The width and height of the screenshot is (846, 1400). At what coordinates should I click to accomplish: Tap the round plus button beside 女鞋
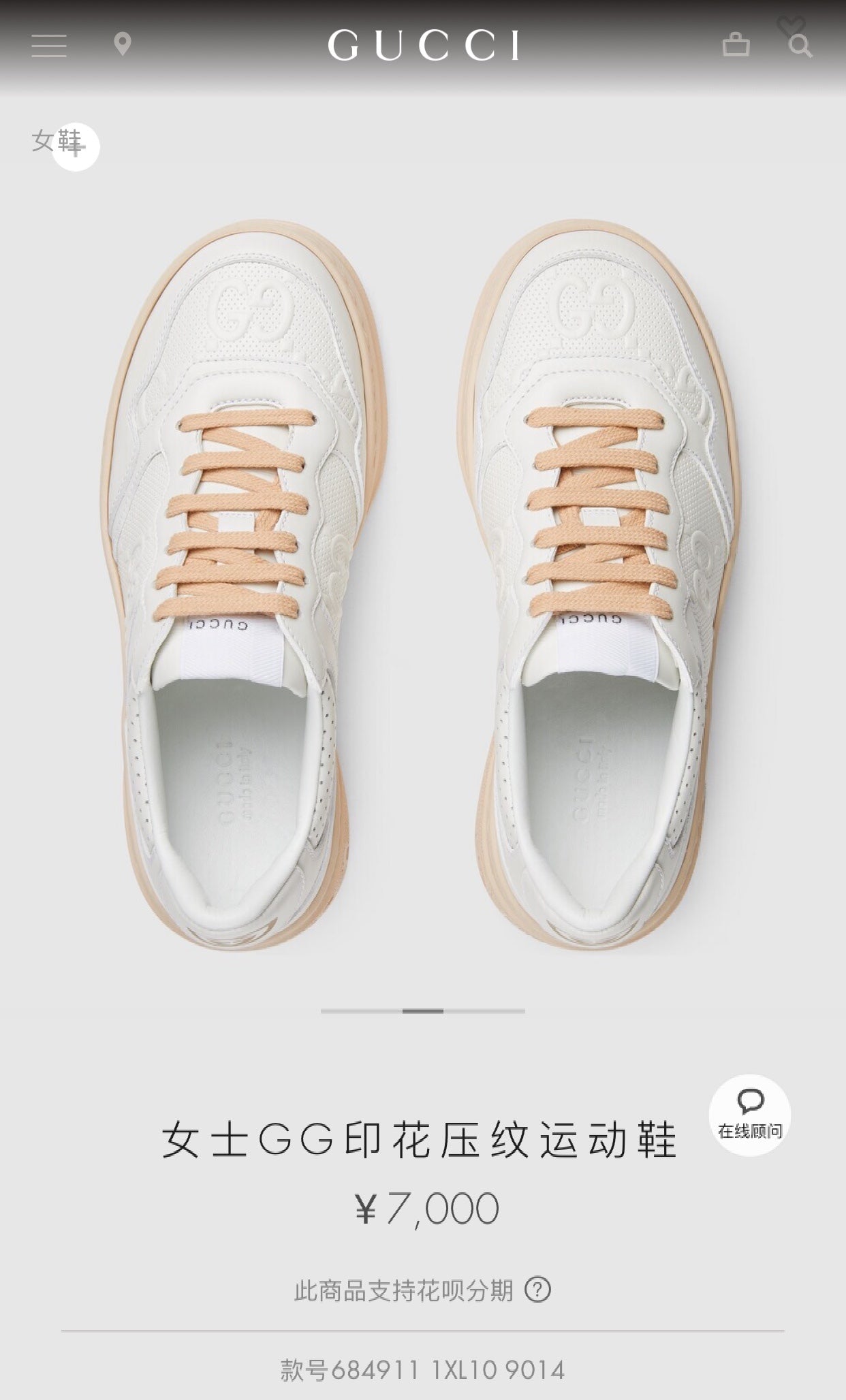click(x=76, y=147)
